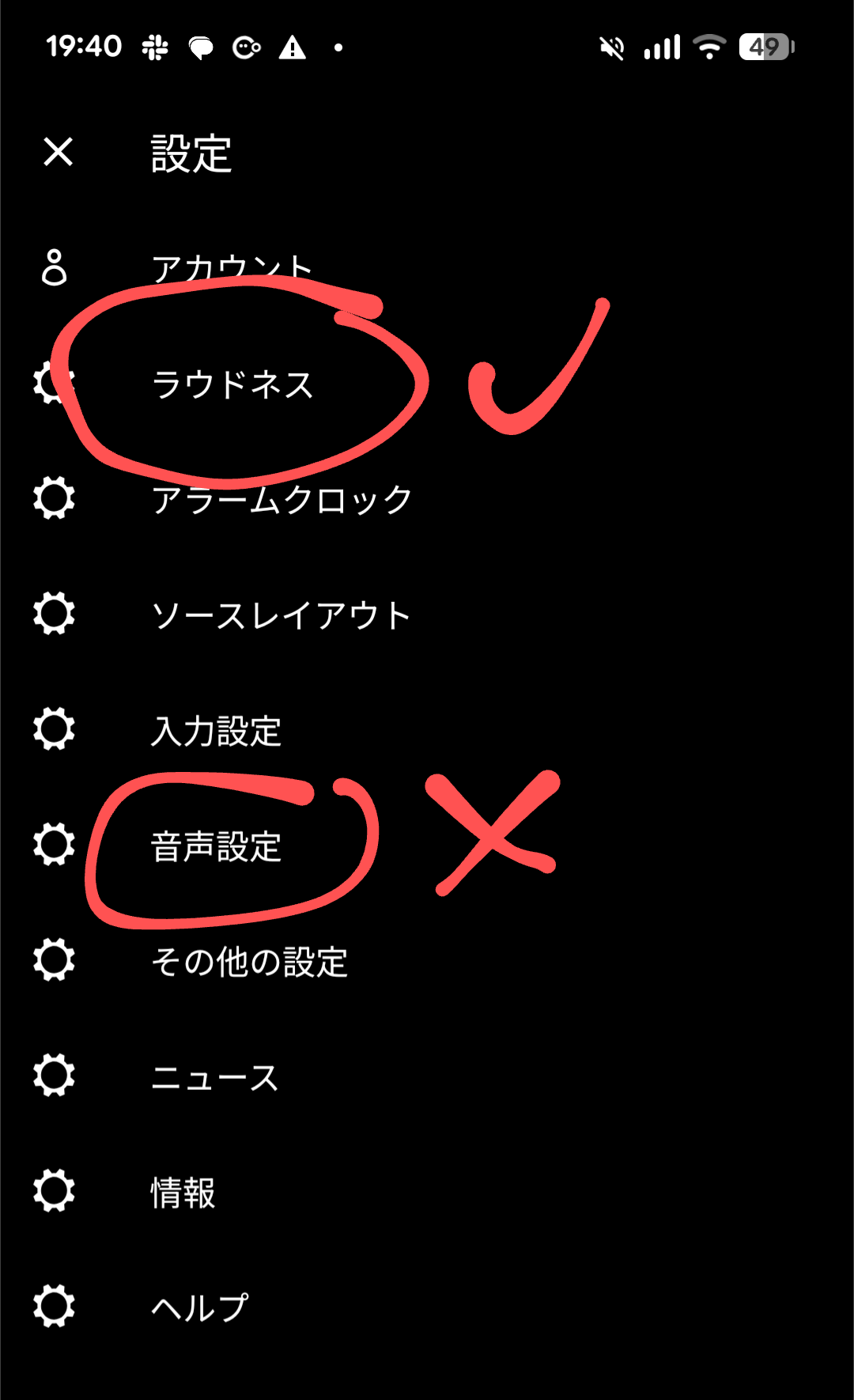View 情報 about page

point(183,1193)
